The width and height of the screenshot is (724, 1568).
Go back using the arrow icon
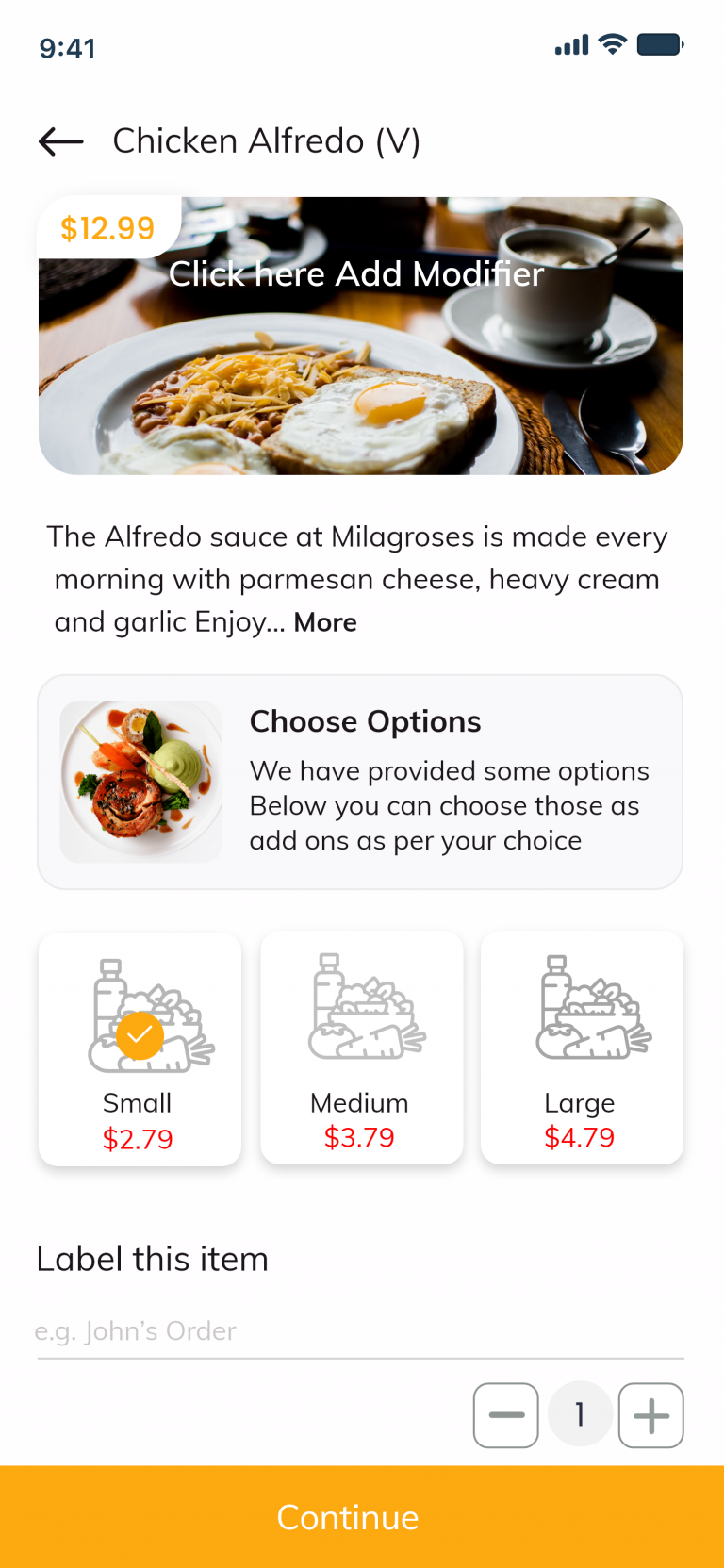(x=61, y=141)
